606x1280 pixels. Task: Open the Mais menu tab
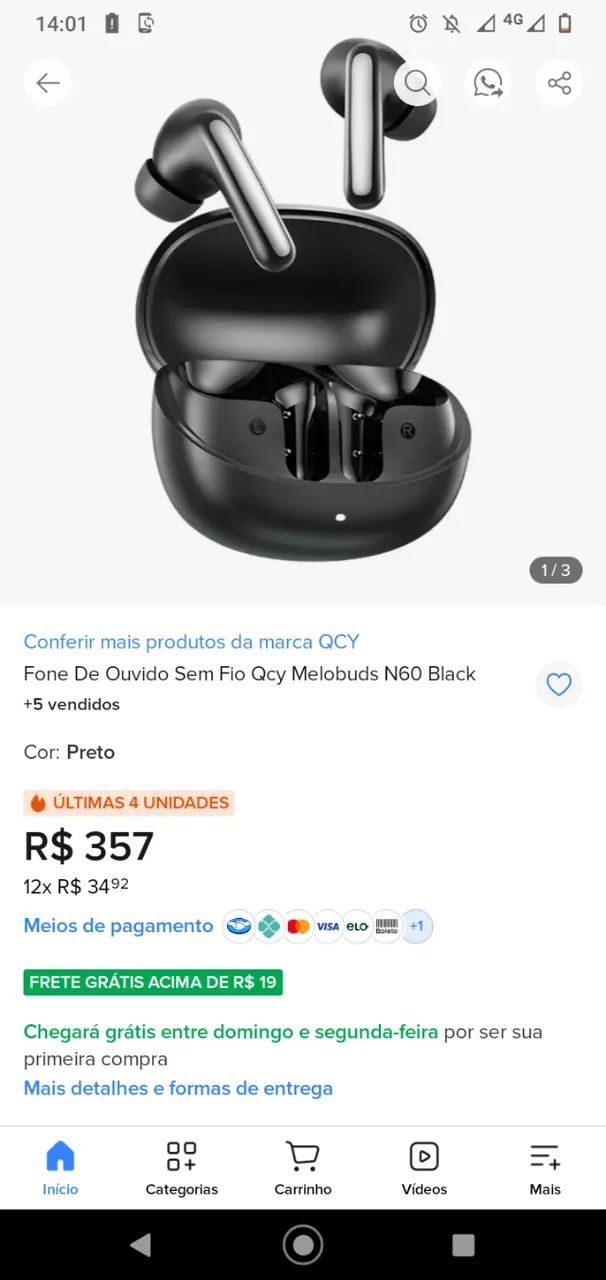[x=545, y=1168]
